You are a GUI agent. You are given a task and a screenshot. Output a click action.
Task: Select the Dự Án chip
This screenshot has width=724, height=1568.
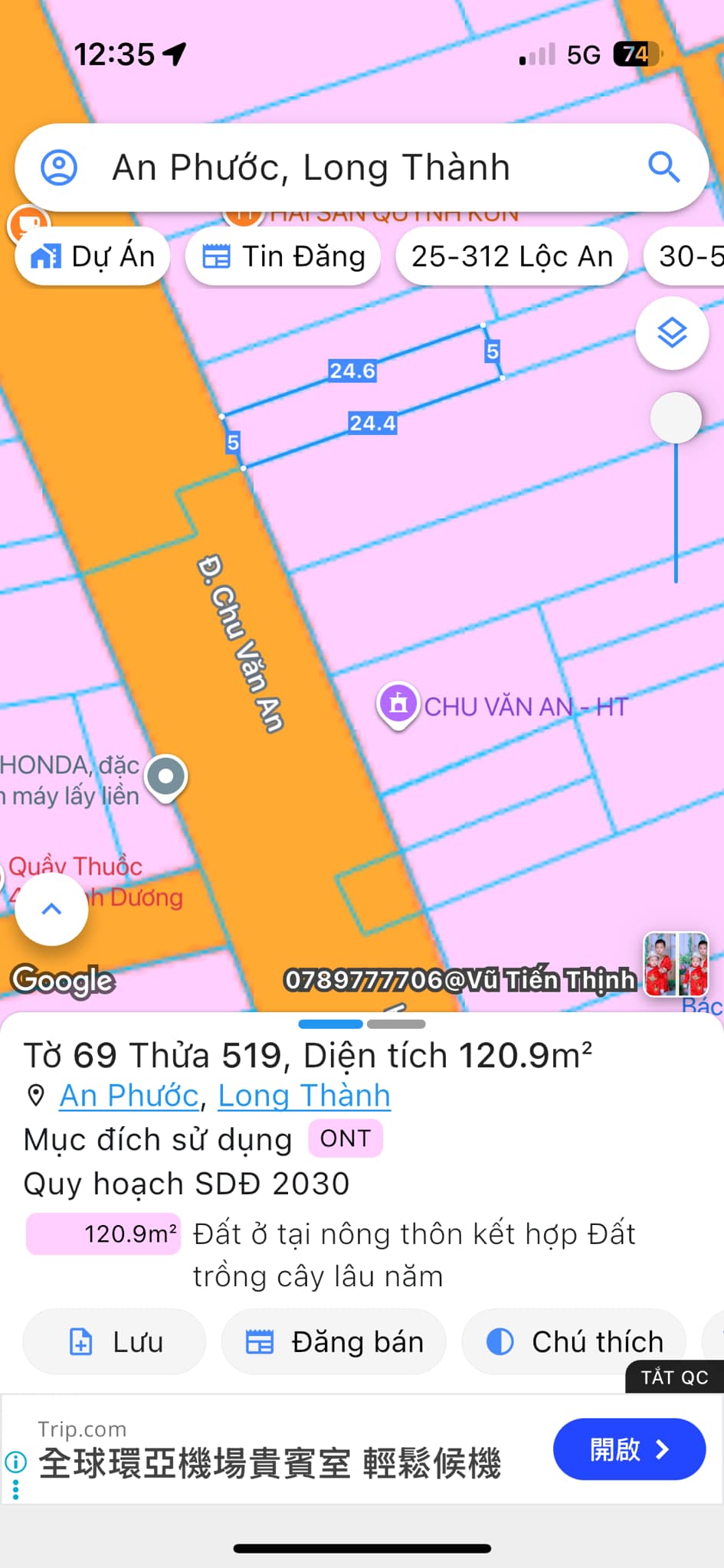coord(93,256)
